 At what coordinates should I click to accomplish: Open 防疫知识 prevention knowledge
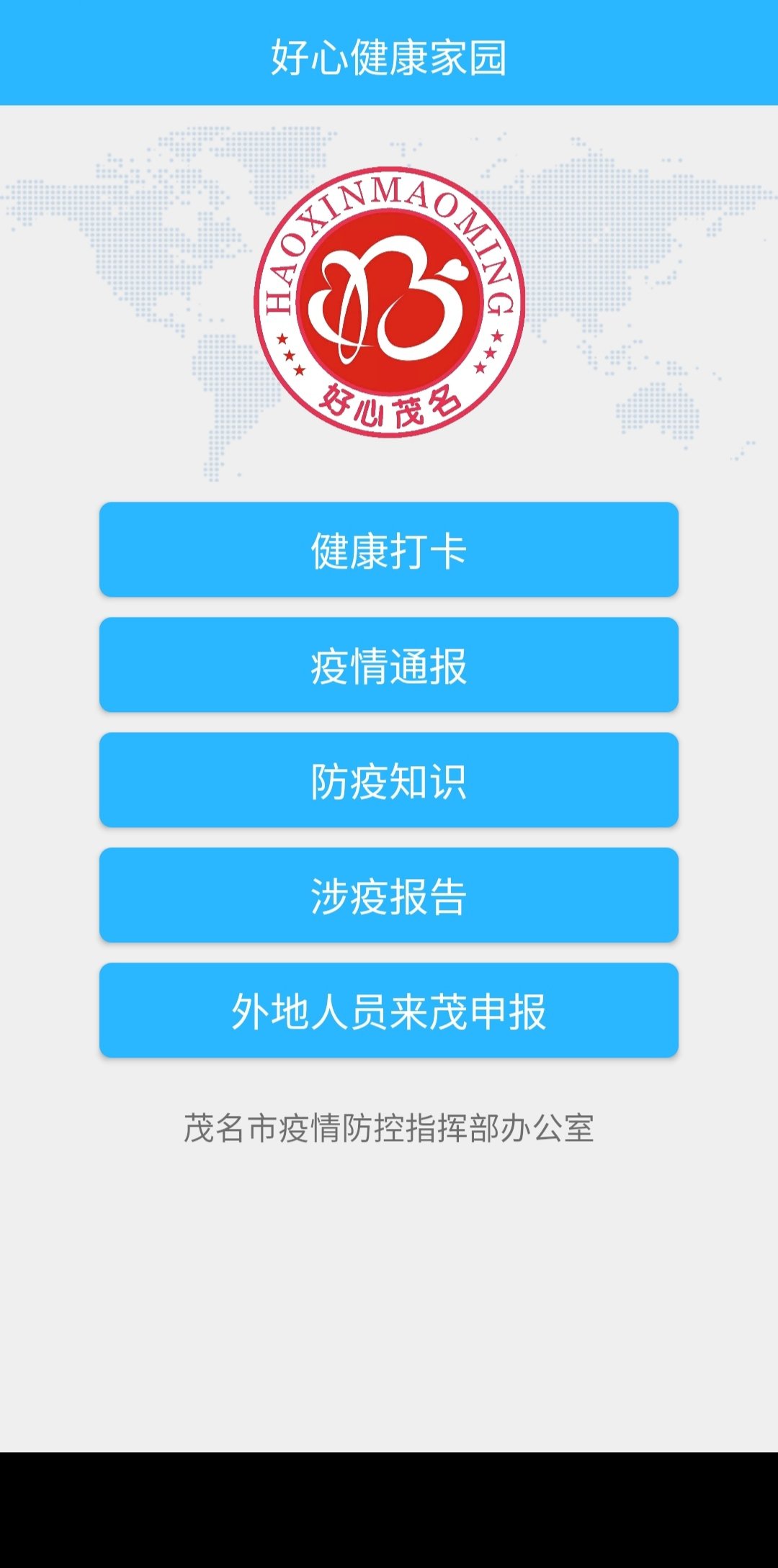click(x=389, y=780)
